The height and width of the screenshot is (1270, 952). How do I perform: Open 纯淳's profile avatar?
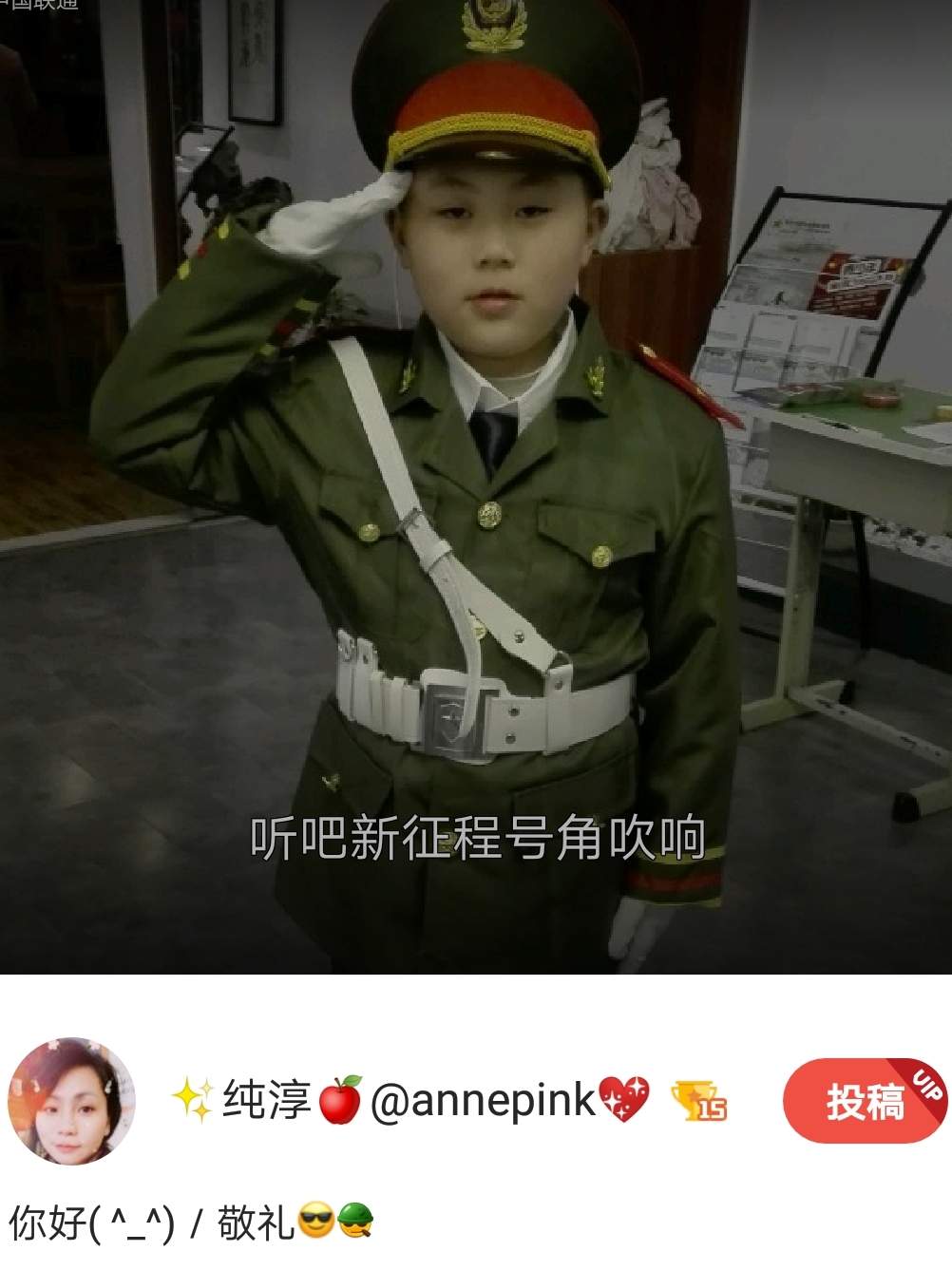(71, 1101)
